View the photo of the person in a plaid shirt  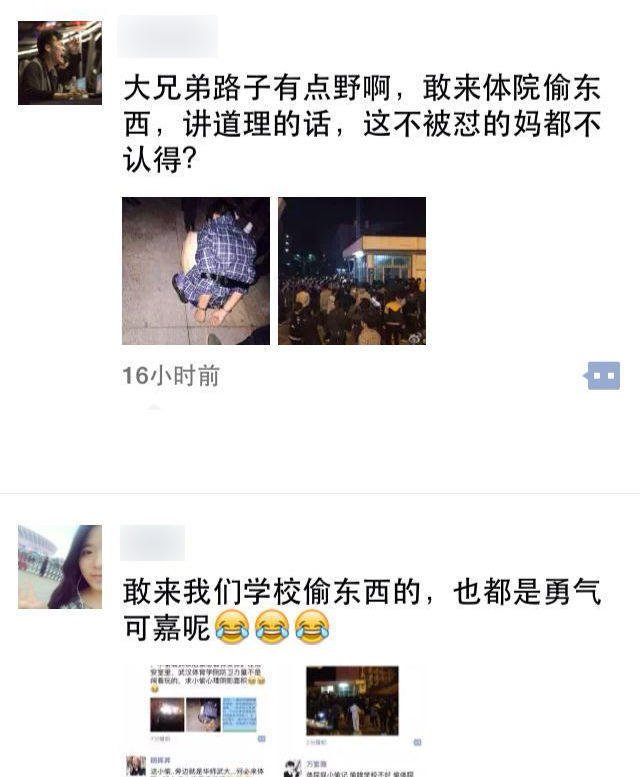click(196, 271)
